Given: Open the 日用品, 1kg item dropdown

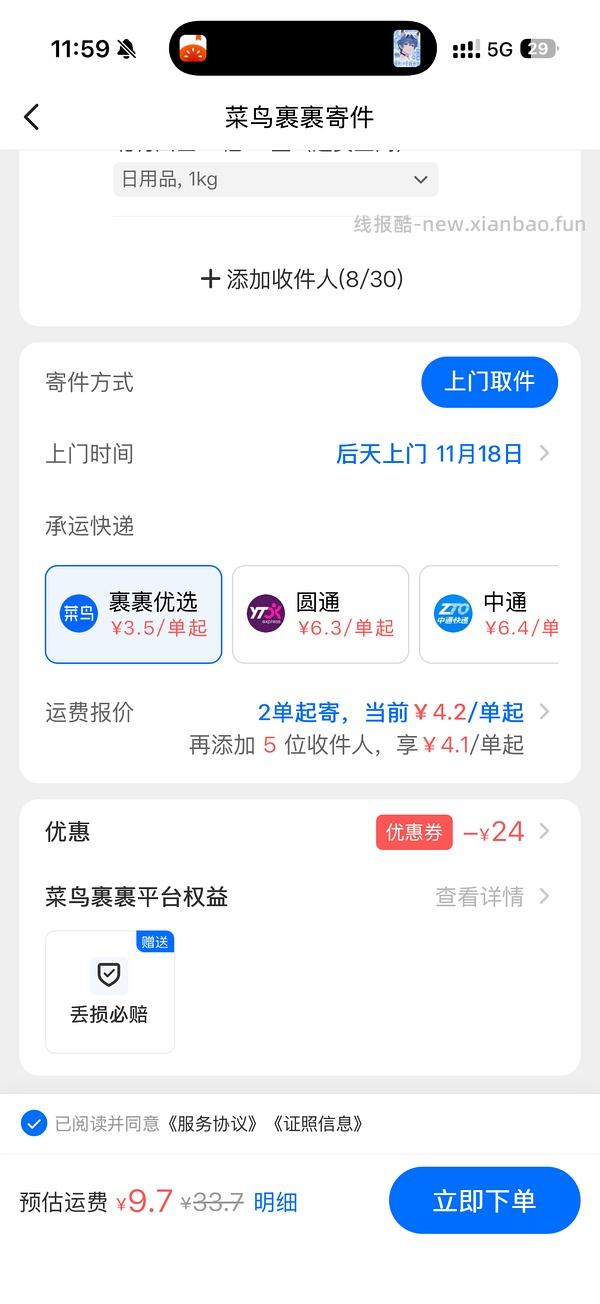Looking at the screenshot, I should click(x=275, y=180).
